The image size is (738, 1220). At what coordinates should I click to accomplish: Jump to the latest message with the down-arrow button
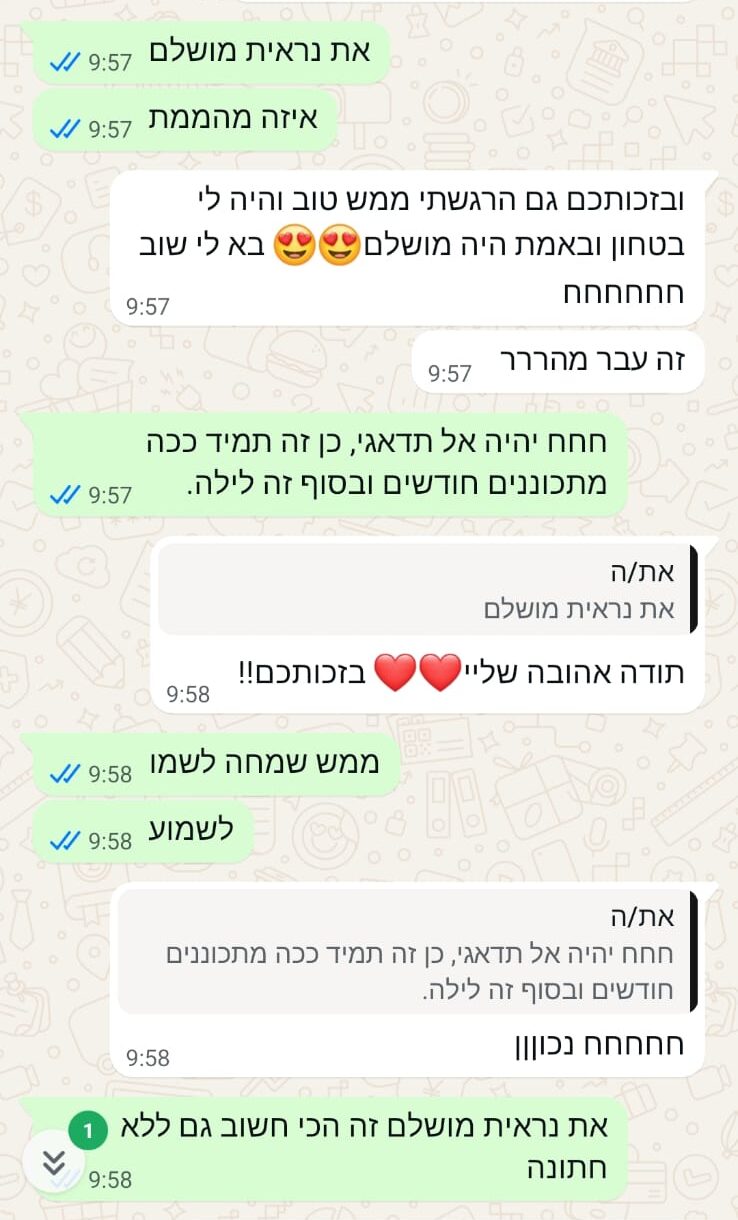pos(54,1162)
